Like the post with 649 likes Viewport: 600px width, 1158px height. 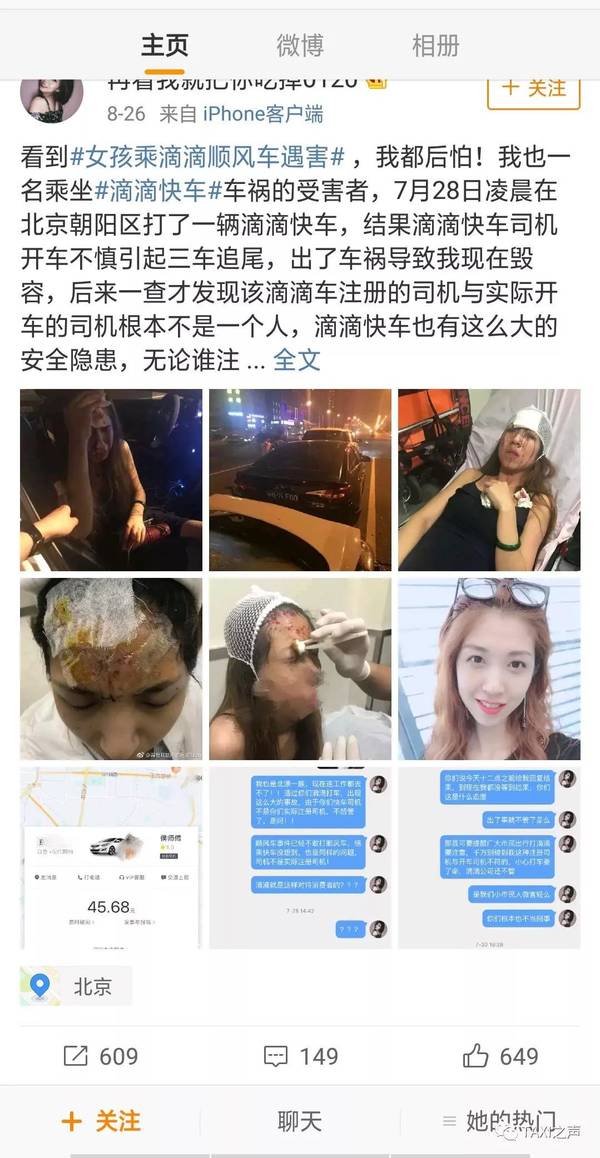[x=500, y=1056]
